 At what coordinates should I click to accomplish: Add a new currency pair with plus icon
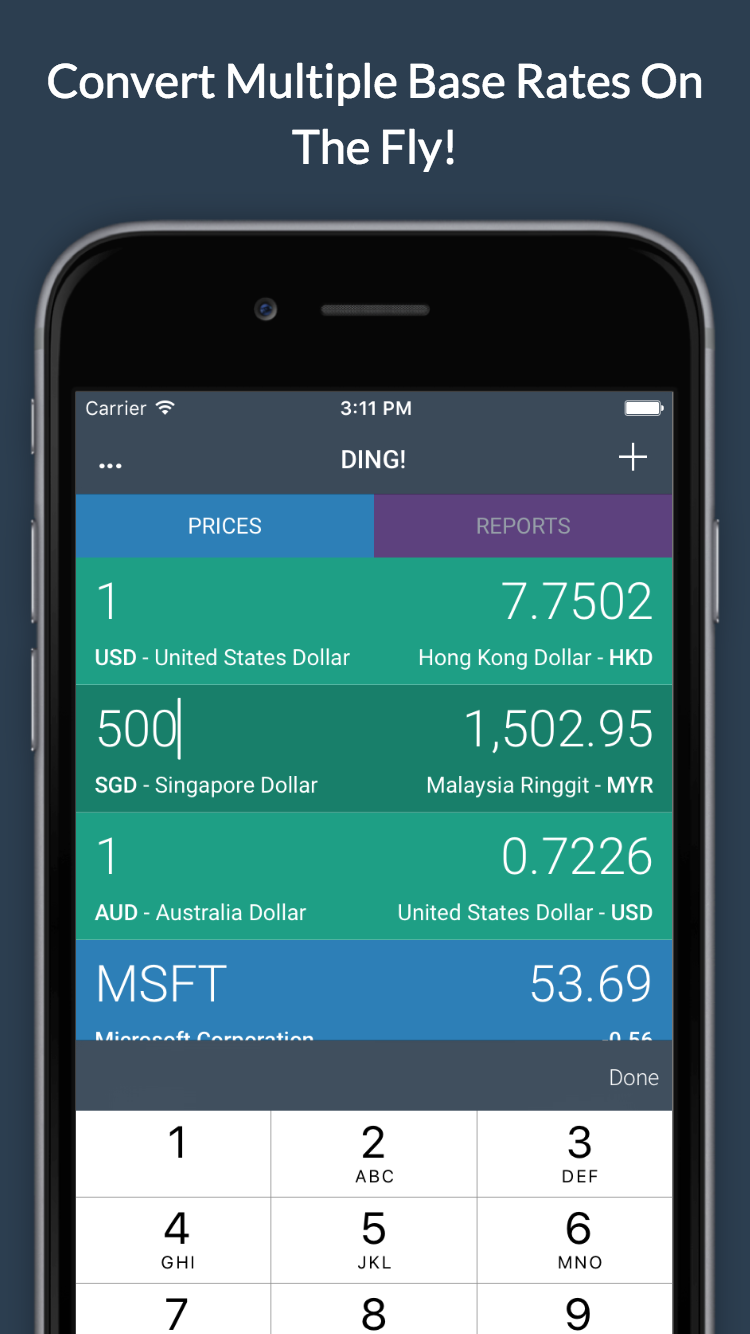(x=632, y=457)
